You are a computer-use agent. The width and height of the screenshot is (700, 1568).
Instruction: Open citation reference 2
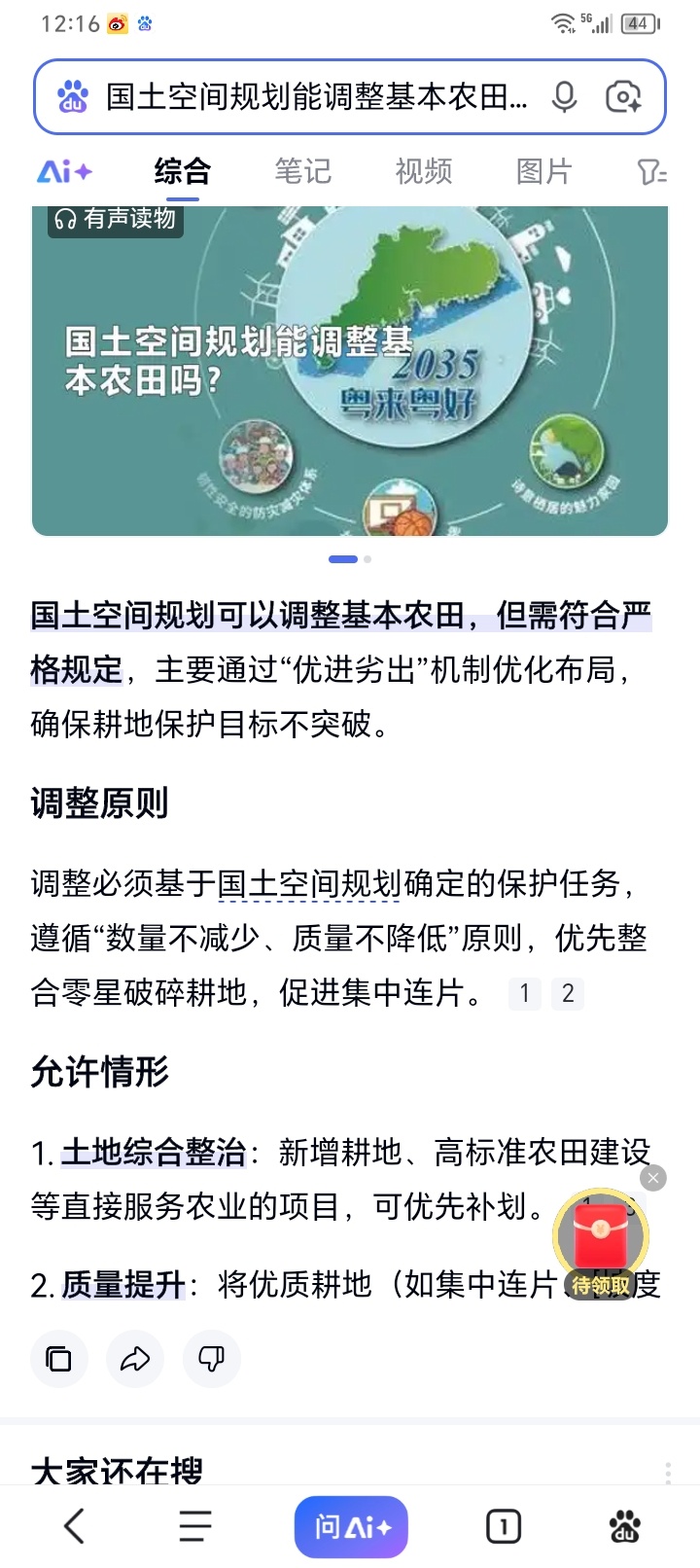[x=568, y=993]
